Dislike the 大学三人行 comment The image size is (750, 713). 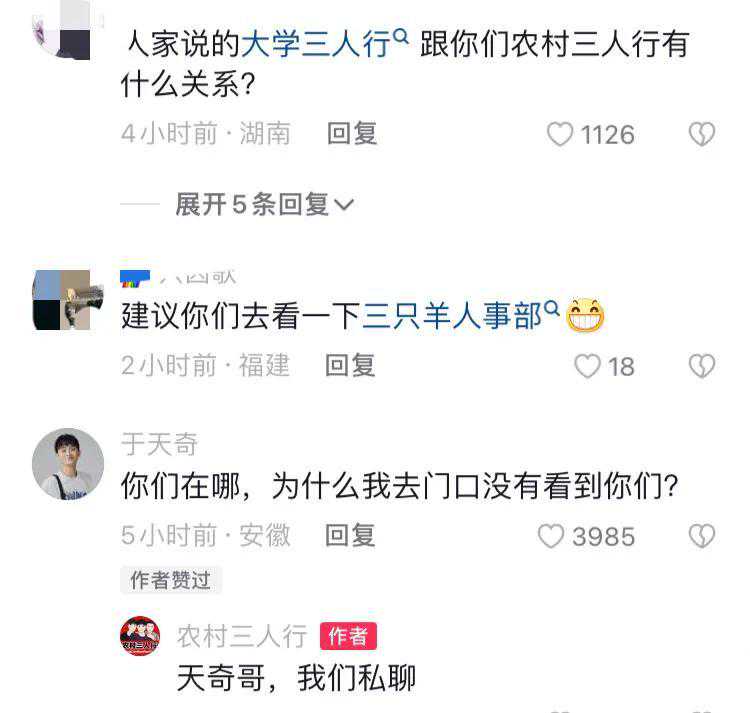click(x=702, y=135)
